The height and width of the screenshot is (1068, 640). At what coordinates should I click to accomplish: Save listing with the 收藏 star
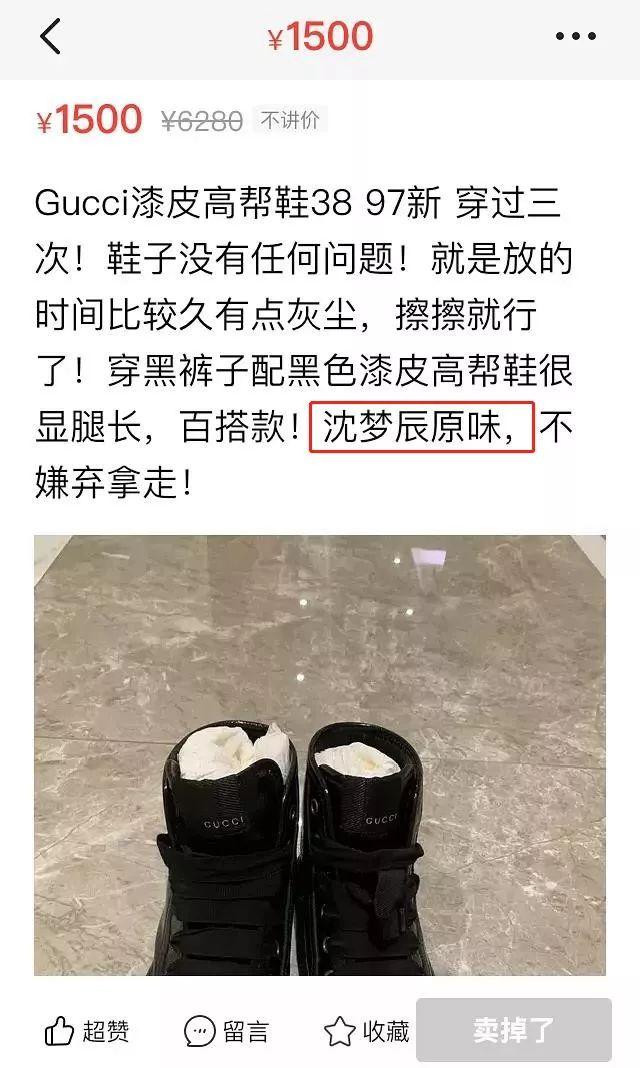[366, 1031]
